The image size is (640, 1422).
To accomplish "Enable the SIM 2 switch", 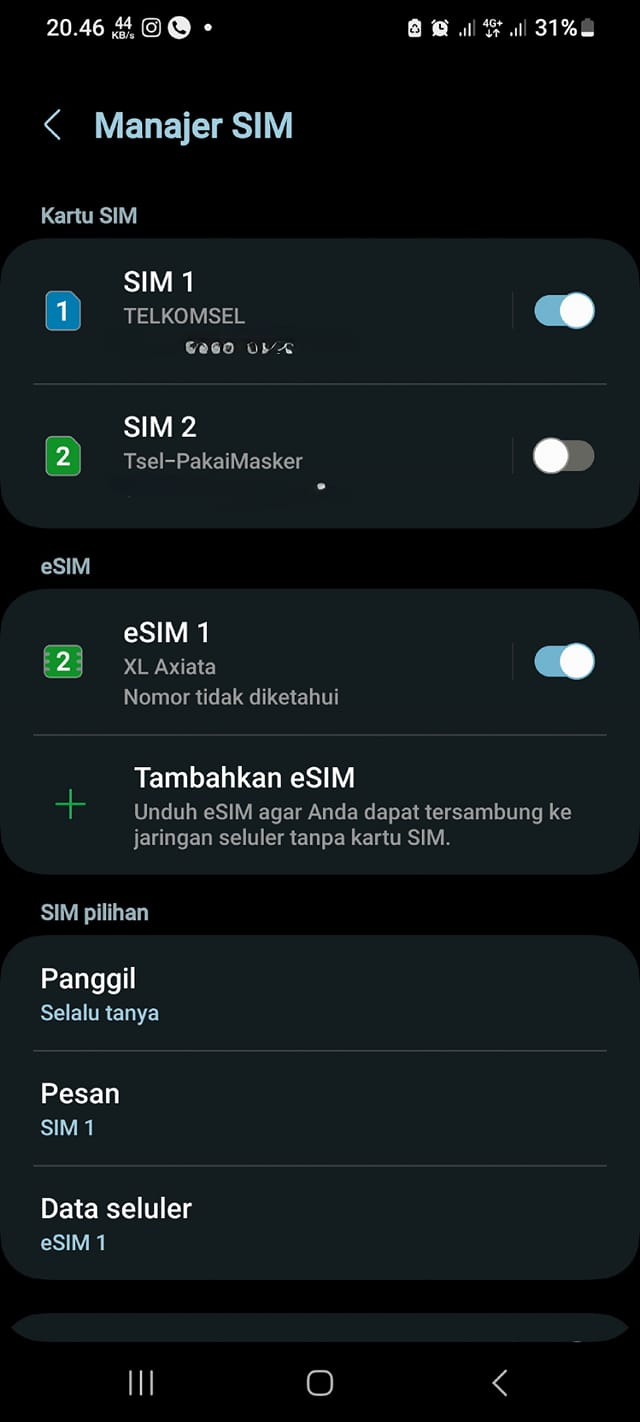I will point(564,456).
